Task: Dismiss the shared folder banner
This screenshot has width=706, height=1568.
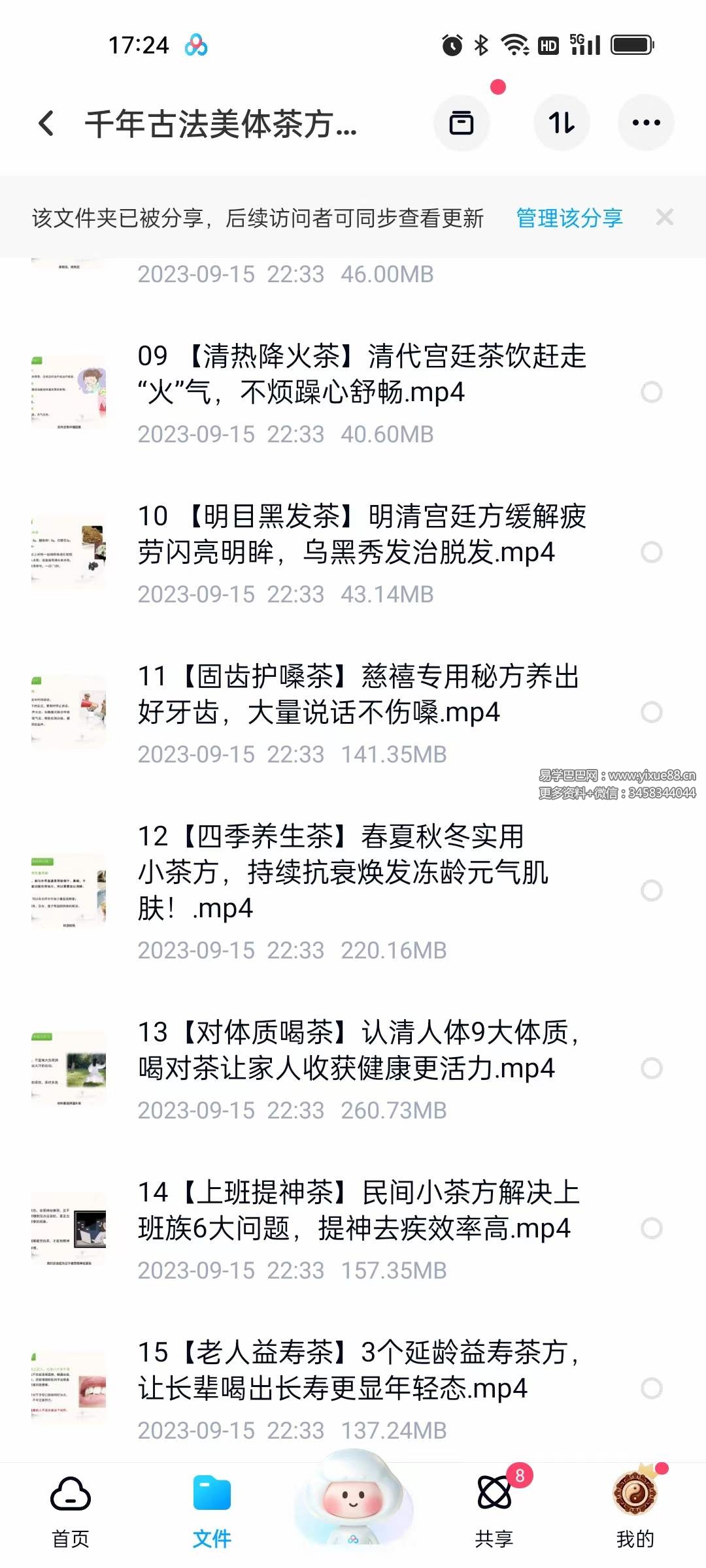Action: [x=665, y=216]
